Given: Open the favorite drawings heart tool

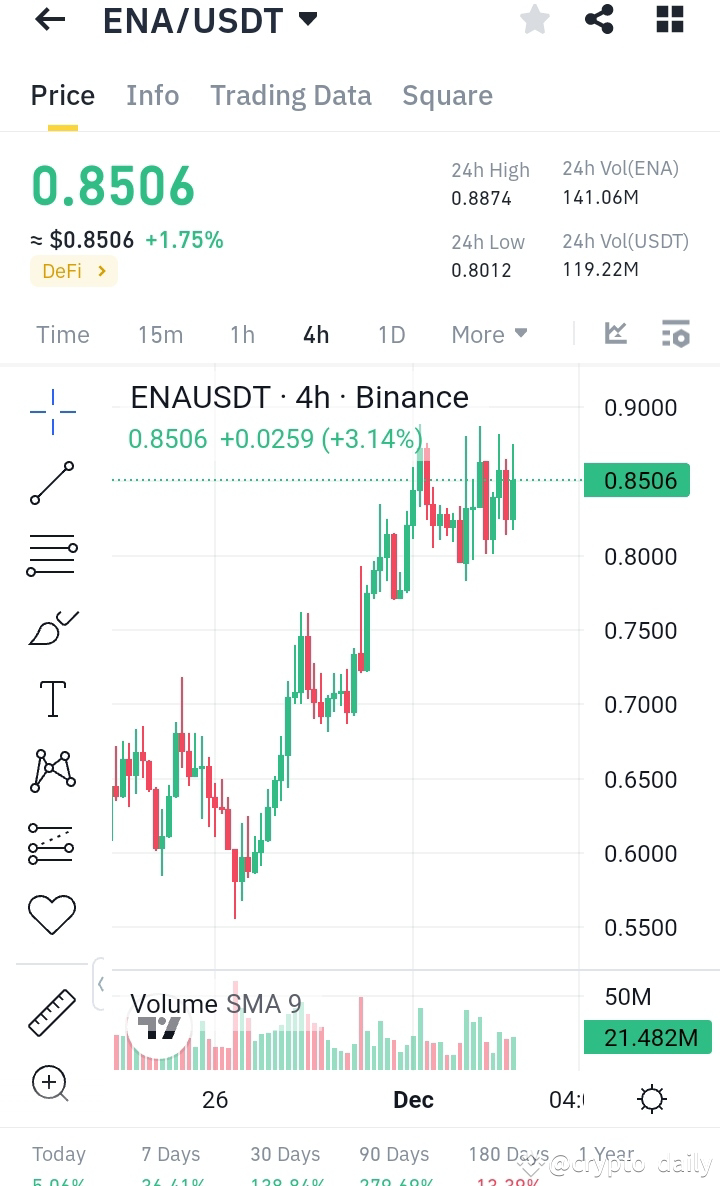Looking at the screenshot, I should 52,913.
